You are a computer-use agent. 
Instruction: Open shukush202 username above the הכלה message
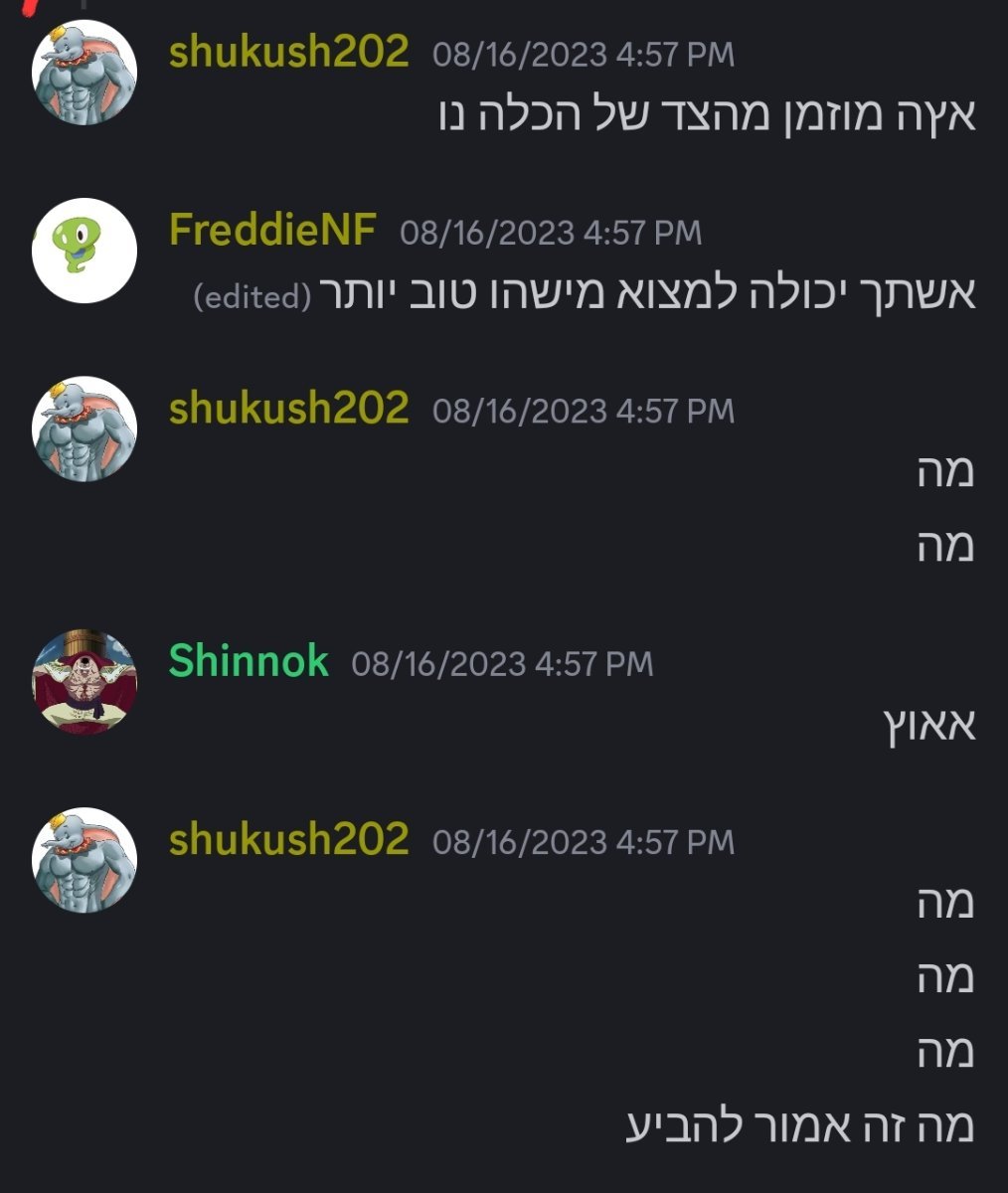click(x=288, y=52)
